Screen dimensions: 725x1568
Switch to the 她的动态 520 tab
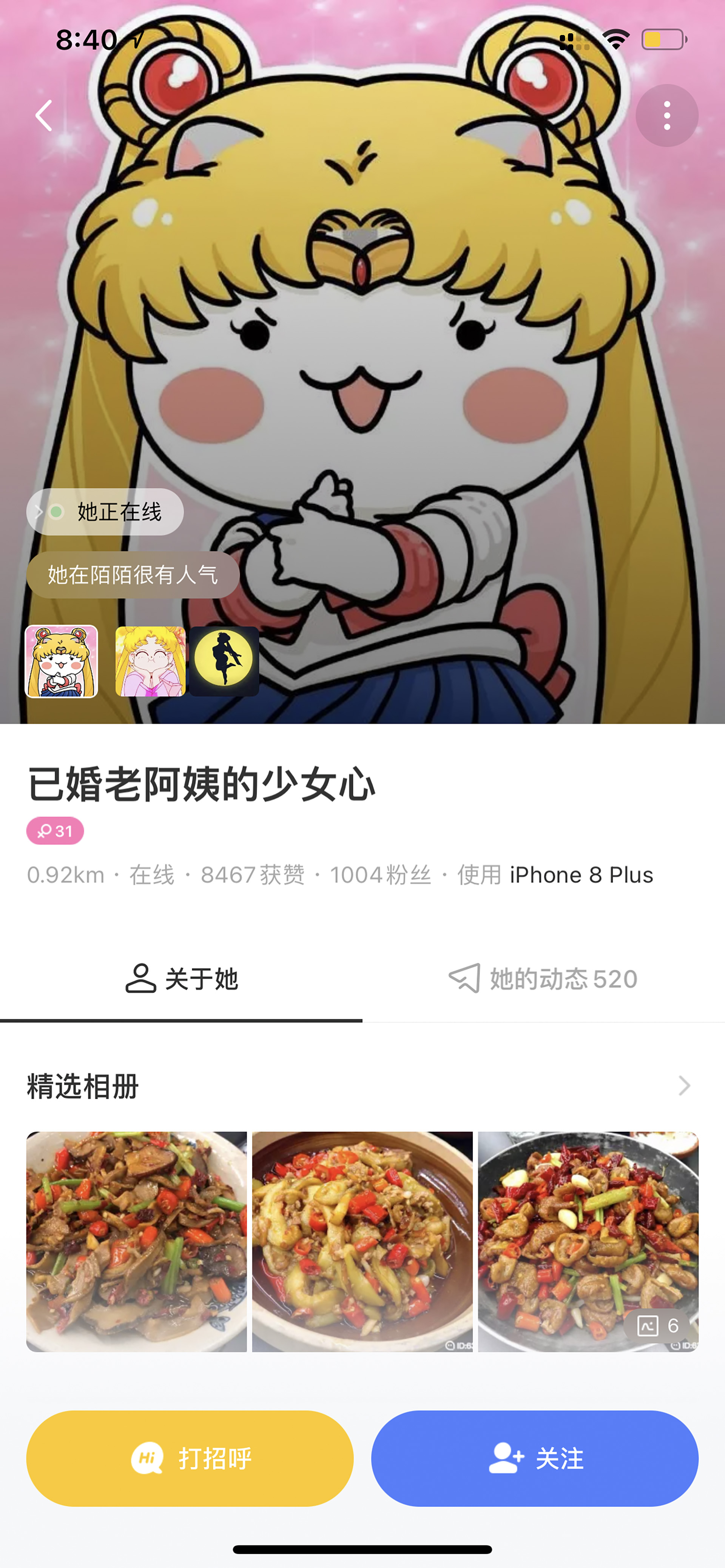pos(543,979)
